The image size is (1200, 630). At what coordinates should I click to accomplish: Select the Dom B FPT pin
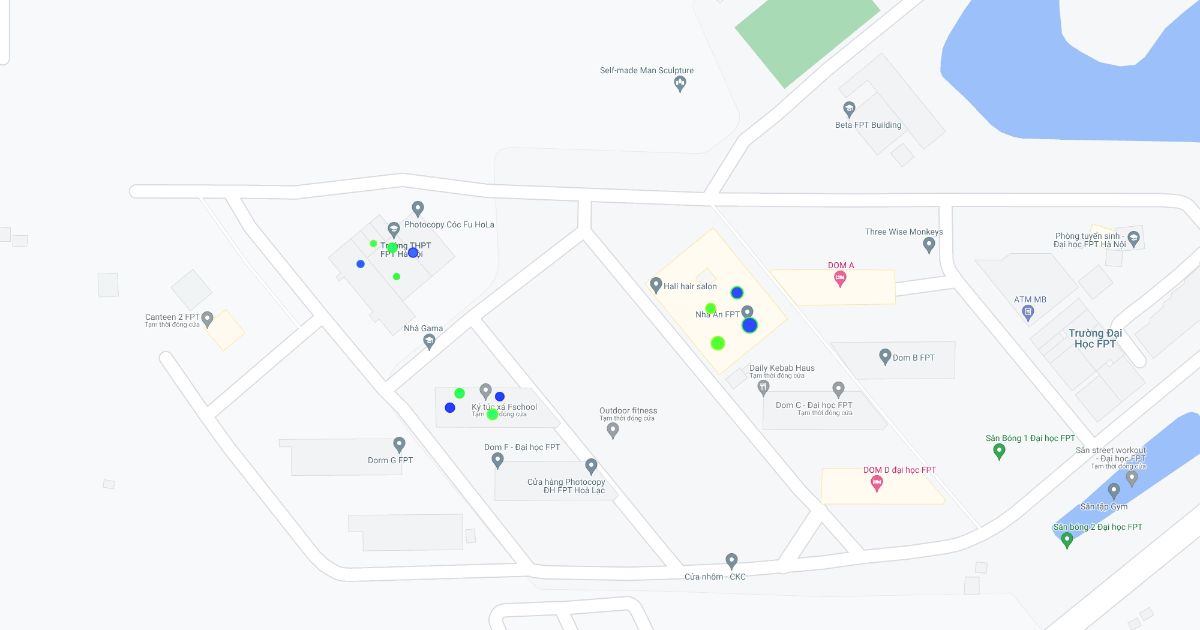[x=885, y=356]
